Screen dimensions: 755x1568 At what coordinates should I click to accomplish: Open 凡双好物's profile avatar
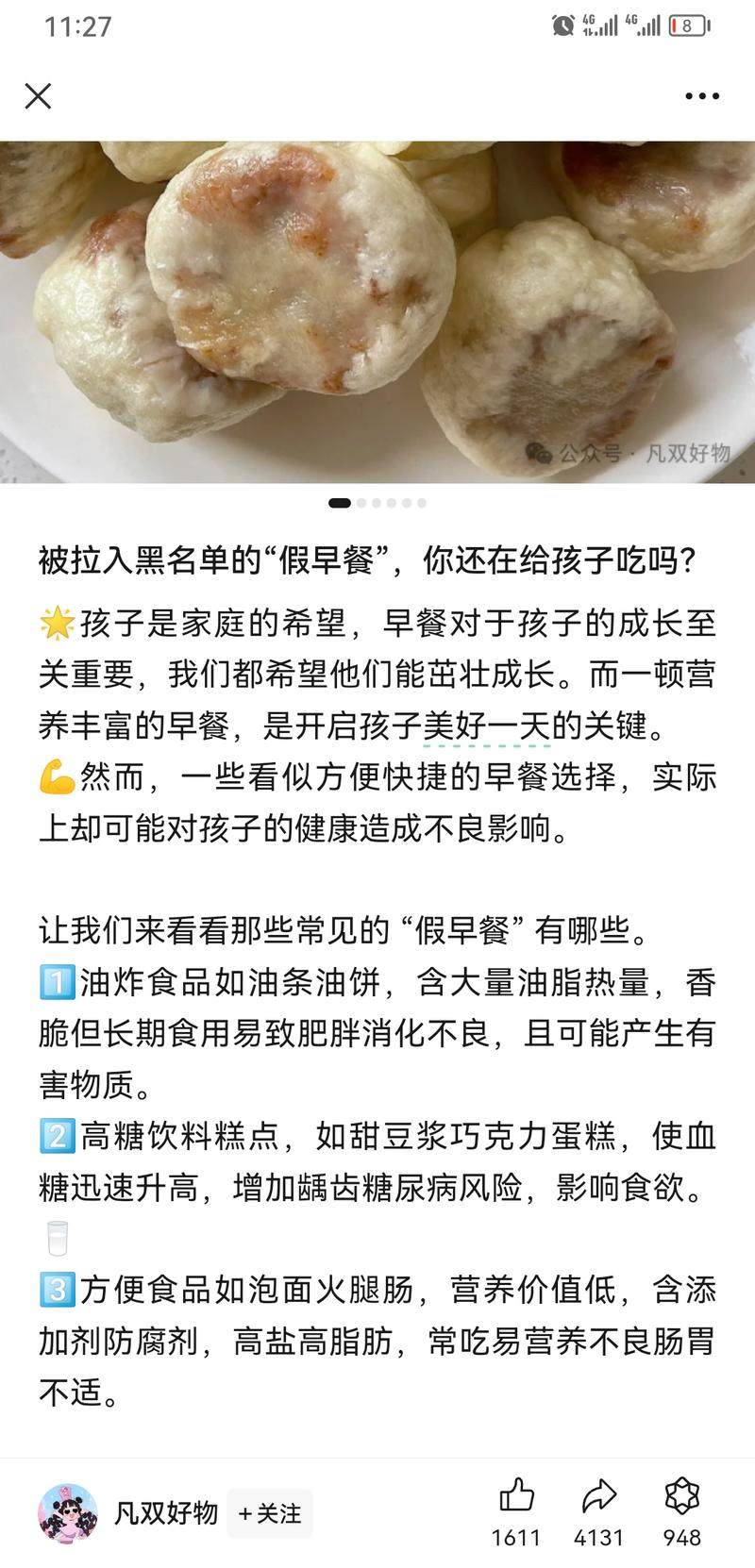click(68, 1513)
